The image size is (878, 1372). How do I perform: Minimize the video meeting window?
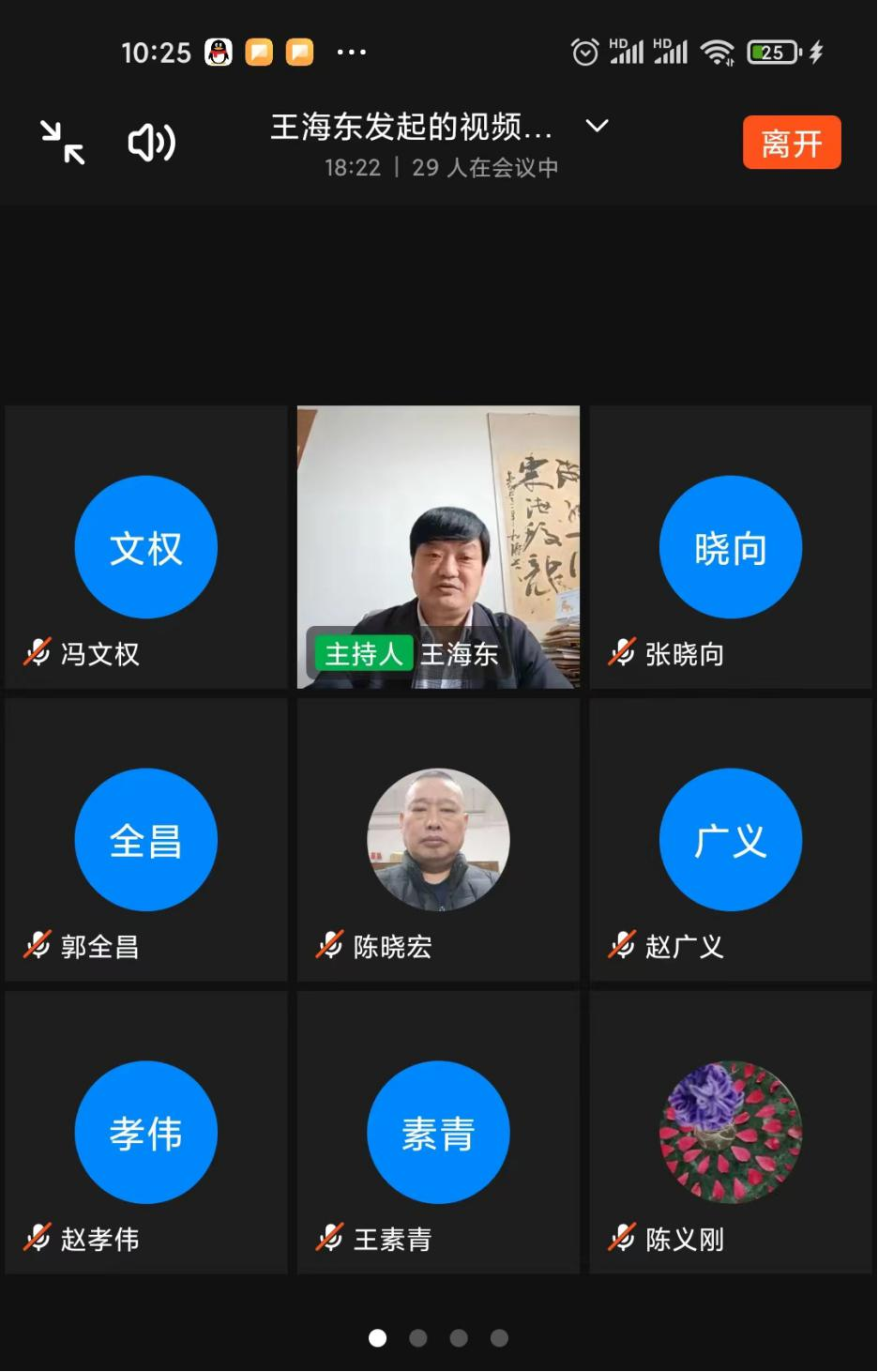[x=63, y=143]
